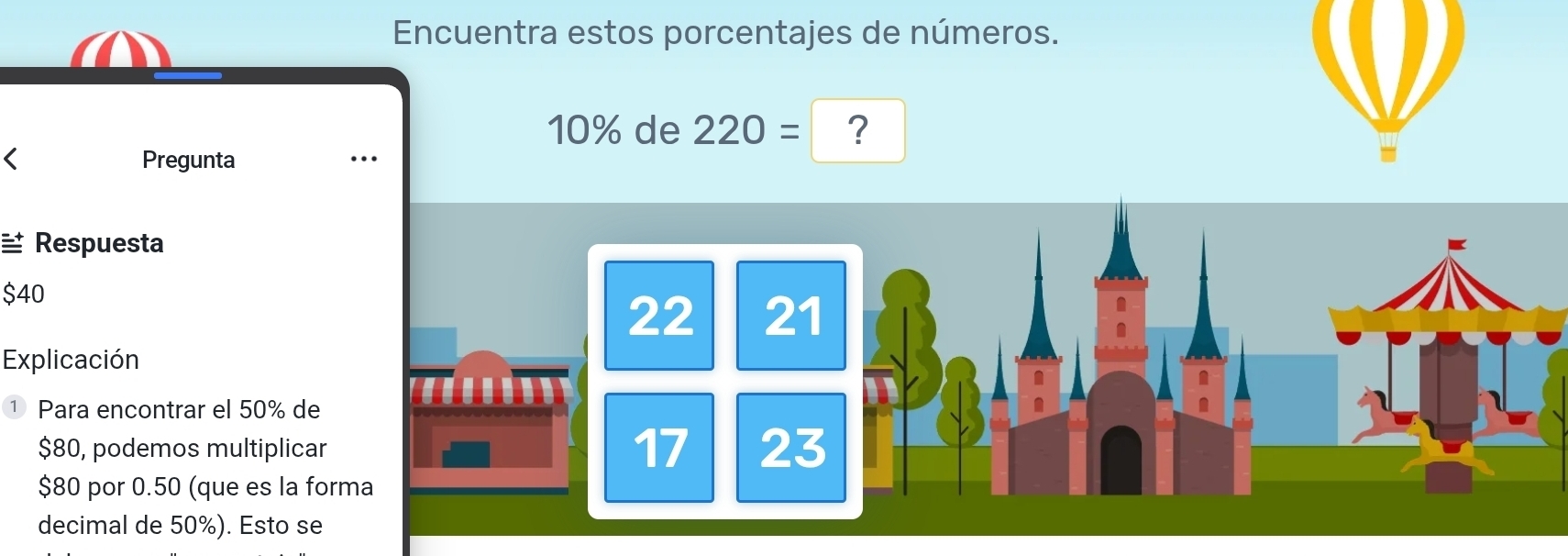
Task: Choose answer 21
Action: pos(791,316)
